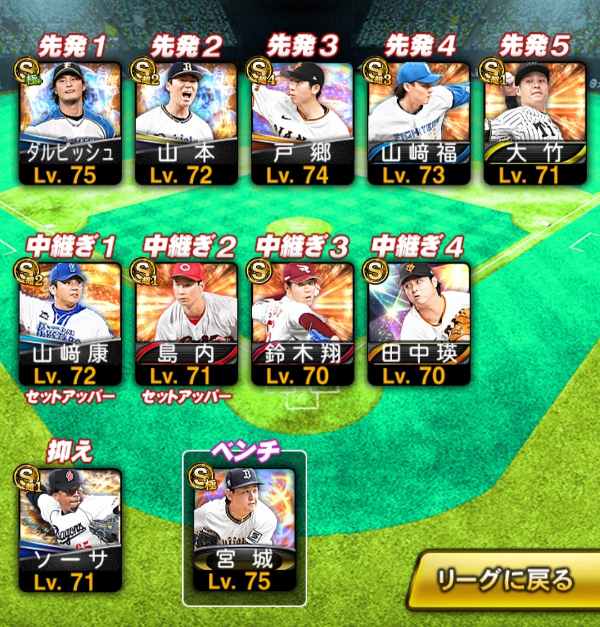This screenshot has height=627, width=600.
Task: Tap reliever 3 pitcher 鈴木翔
Action: pyautogui.click(x=302, y=324)
